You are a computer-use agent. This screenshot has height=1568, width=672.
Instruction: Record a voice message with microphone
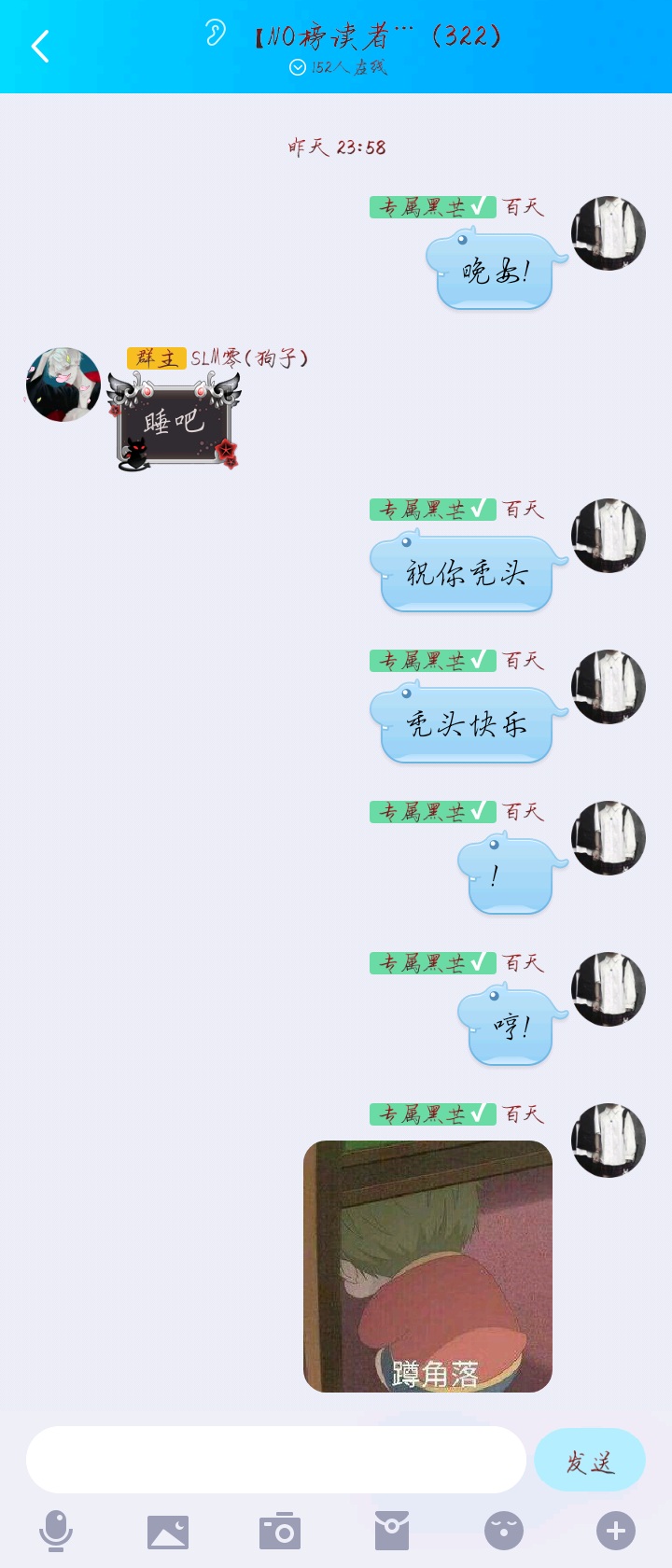click(56, 1531)
